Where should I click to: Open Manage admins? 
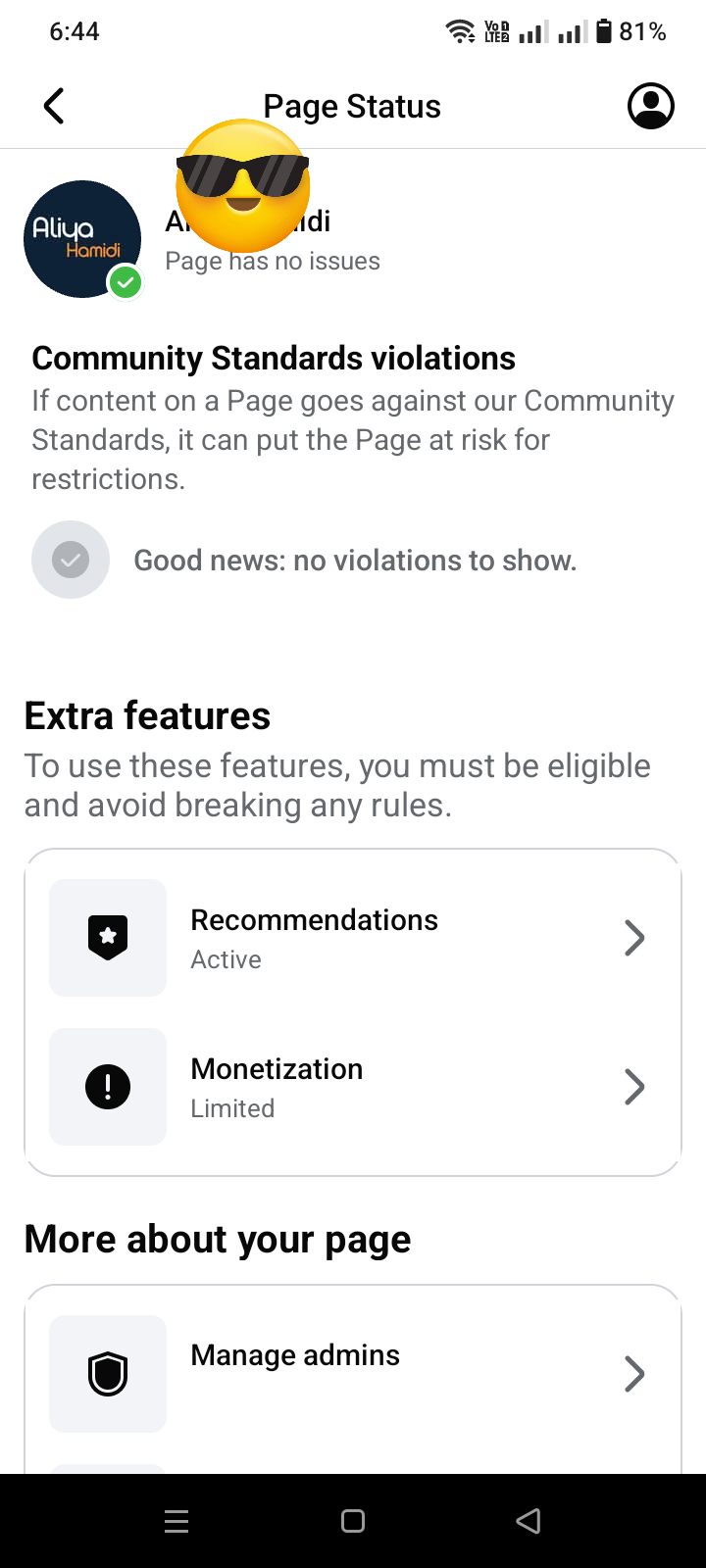(353, 1372)
